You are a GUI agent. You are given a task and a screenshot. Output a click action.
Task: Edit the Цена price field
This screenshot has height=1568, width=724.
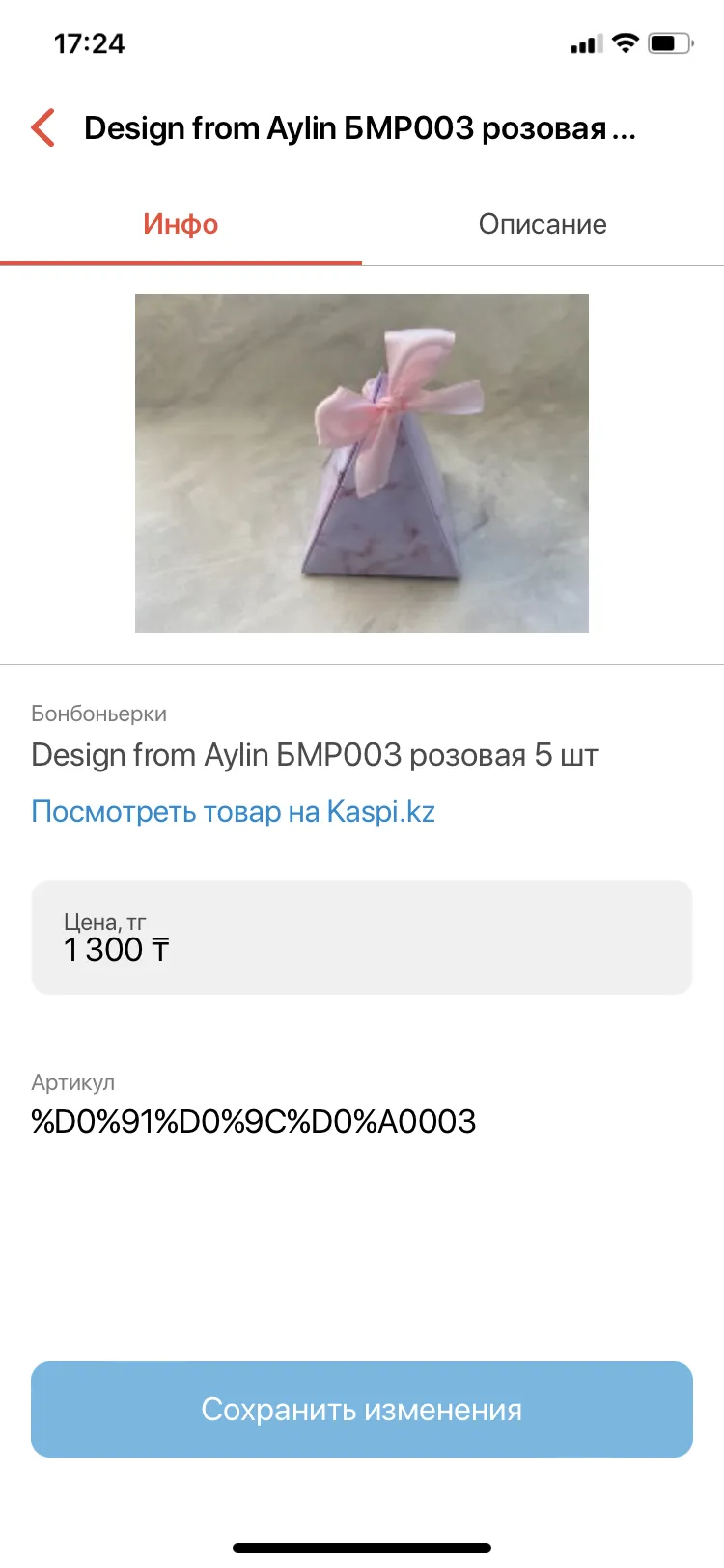click(x=362, y=937)
